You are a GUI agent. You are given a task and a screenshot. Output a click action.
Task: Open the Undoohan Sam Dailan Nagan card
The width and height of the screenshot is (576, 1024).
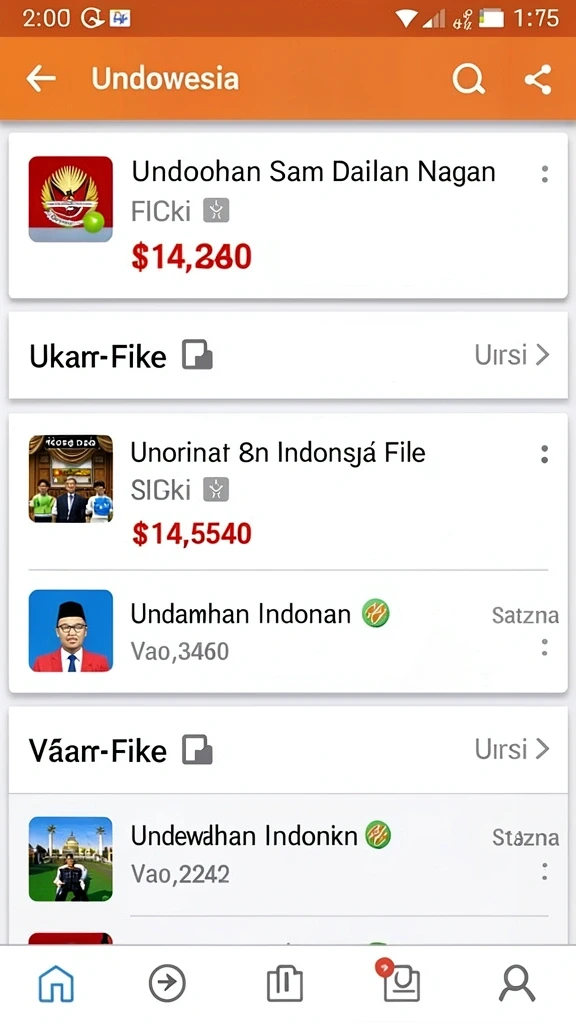click(288, 216)
